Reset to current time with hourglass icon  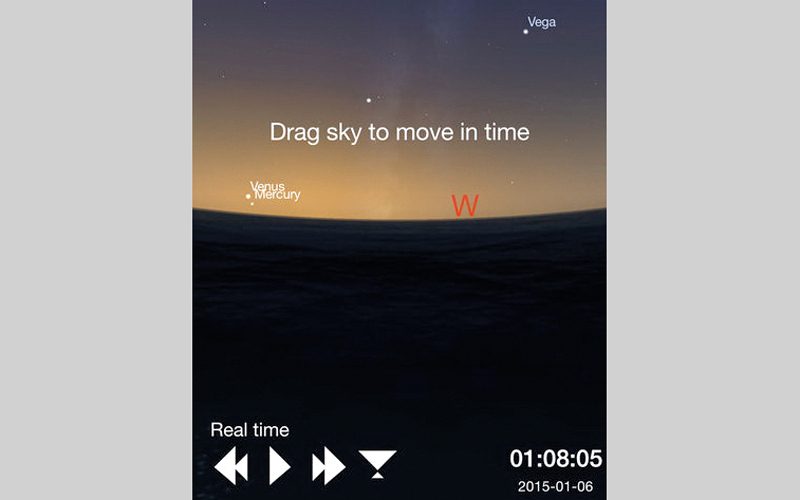point(378,464)
